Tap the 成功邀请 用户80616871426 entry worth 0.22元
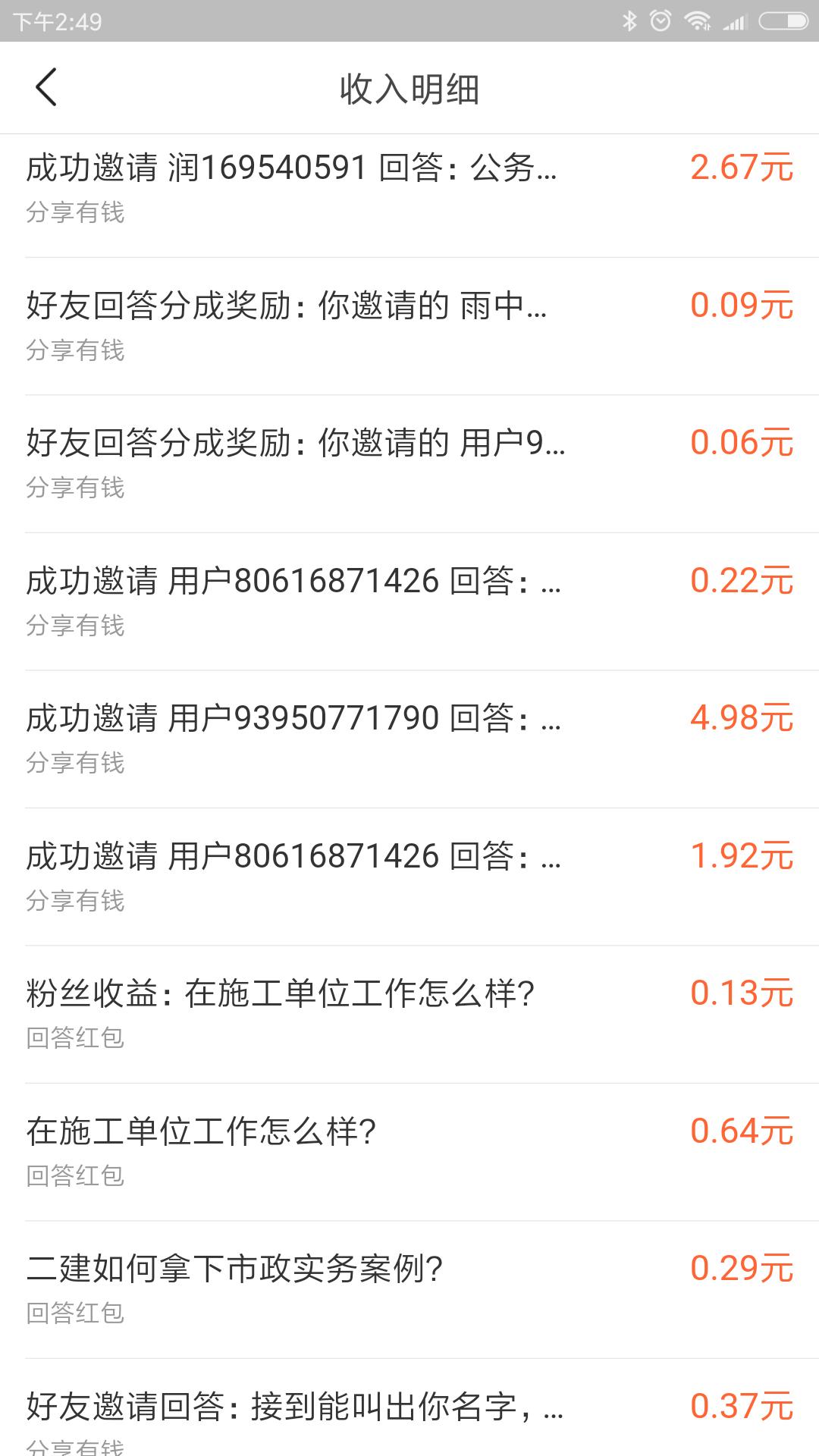 point(409,599)
